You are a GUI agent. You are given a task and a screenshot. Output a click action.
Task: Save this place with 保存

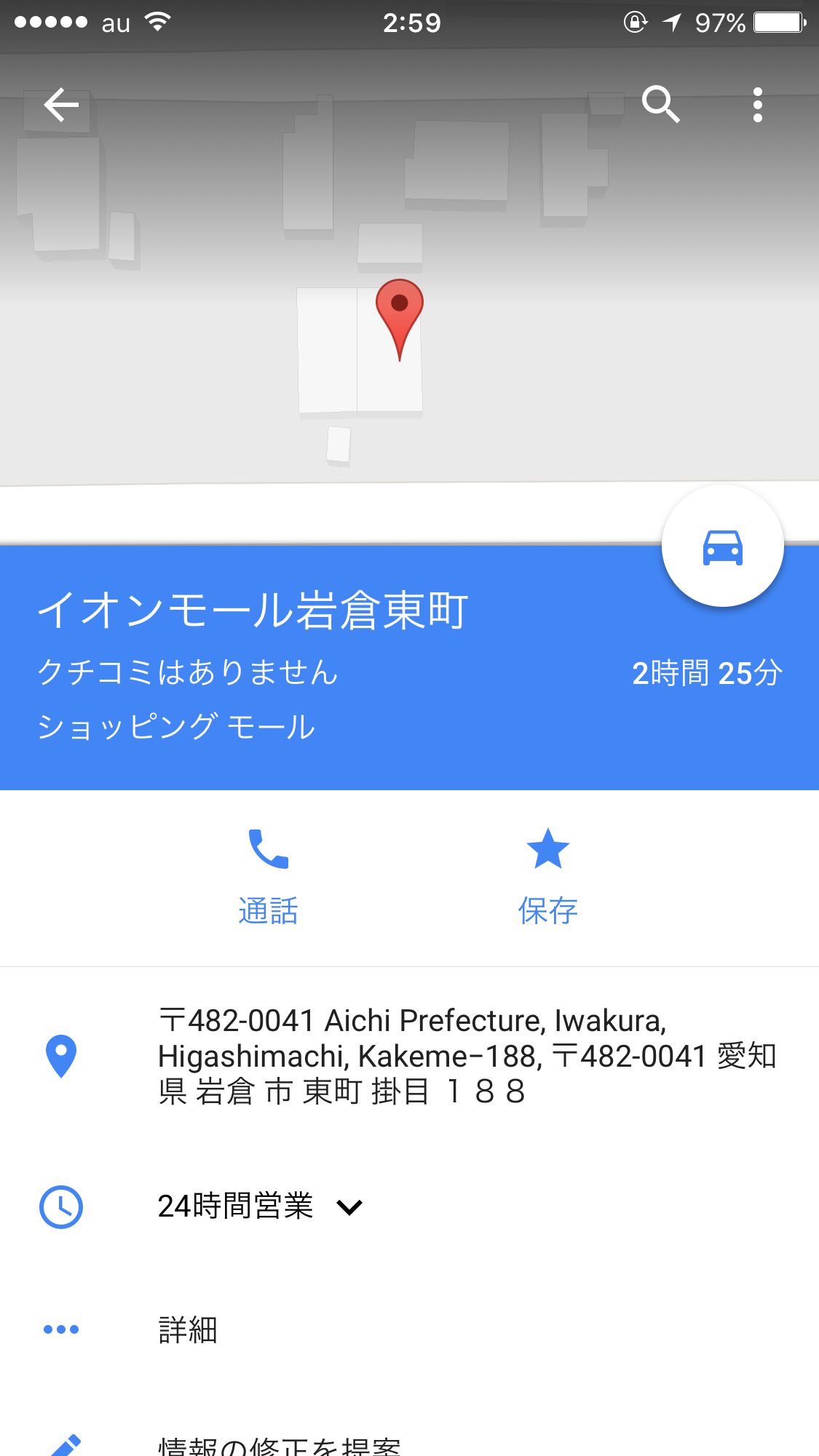click(547, 876)
